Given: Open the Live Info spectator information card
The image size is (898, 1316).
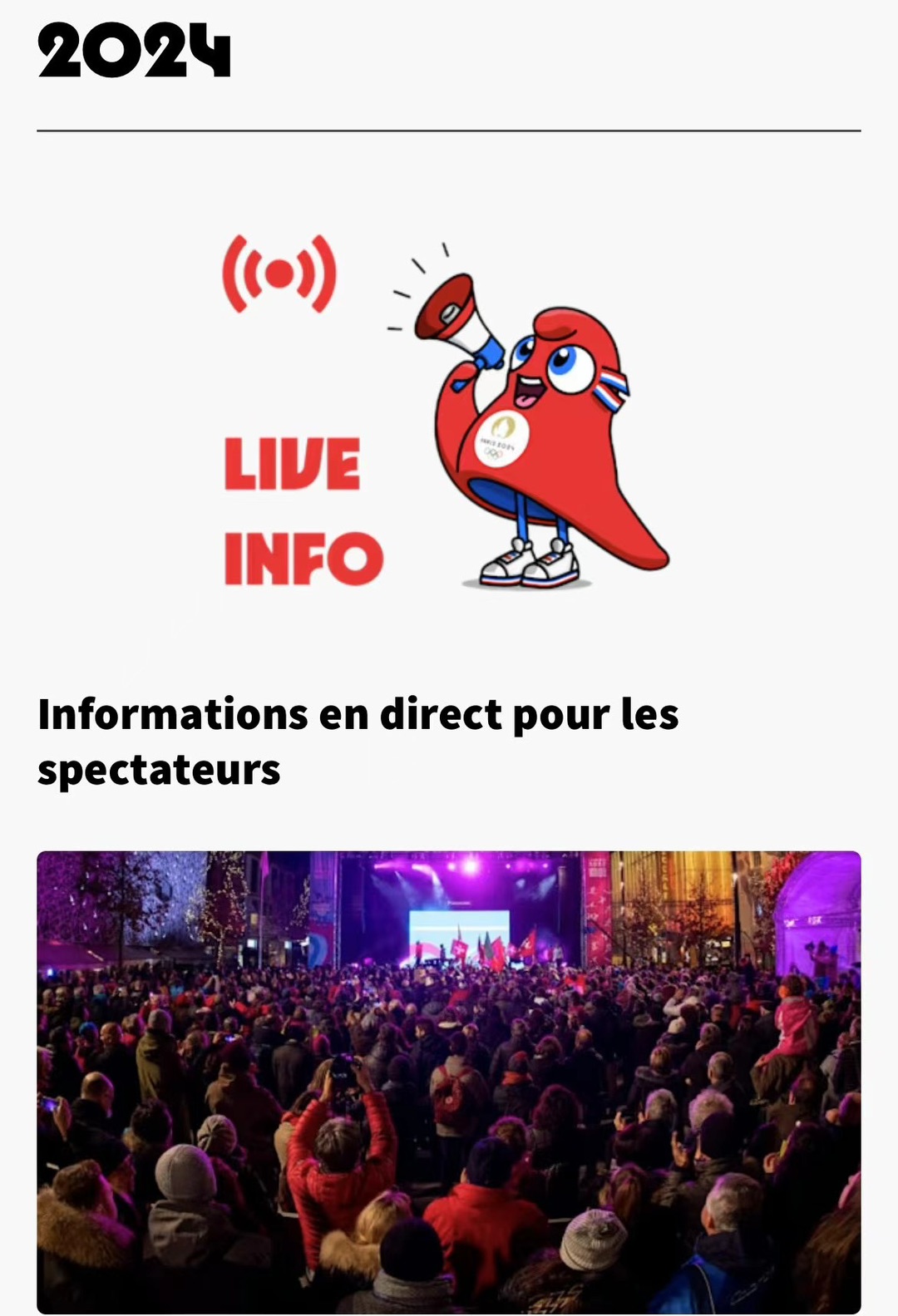Looking at the screenshot, I should tap(447, 416).
